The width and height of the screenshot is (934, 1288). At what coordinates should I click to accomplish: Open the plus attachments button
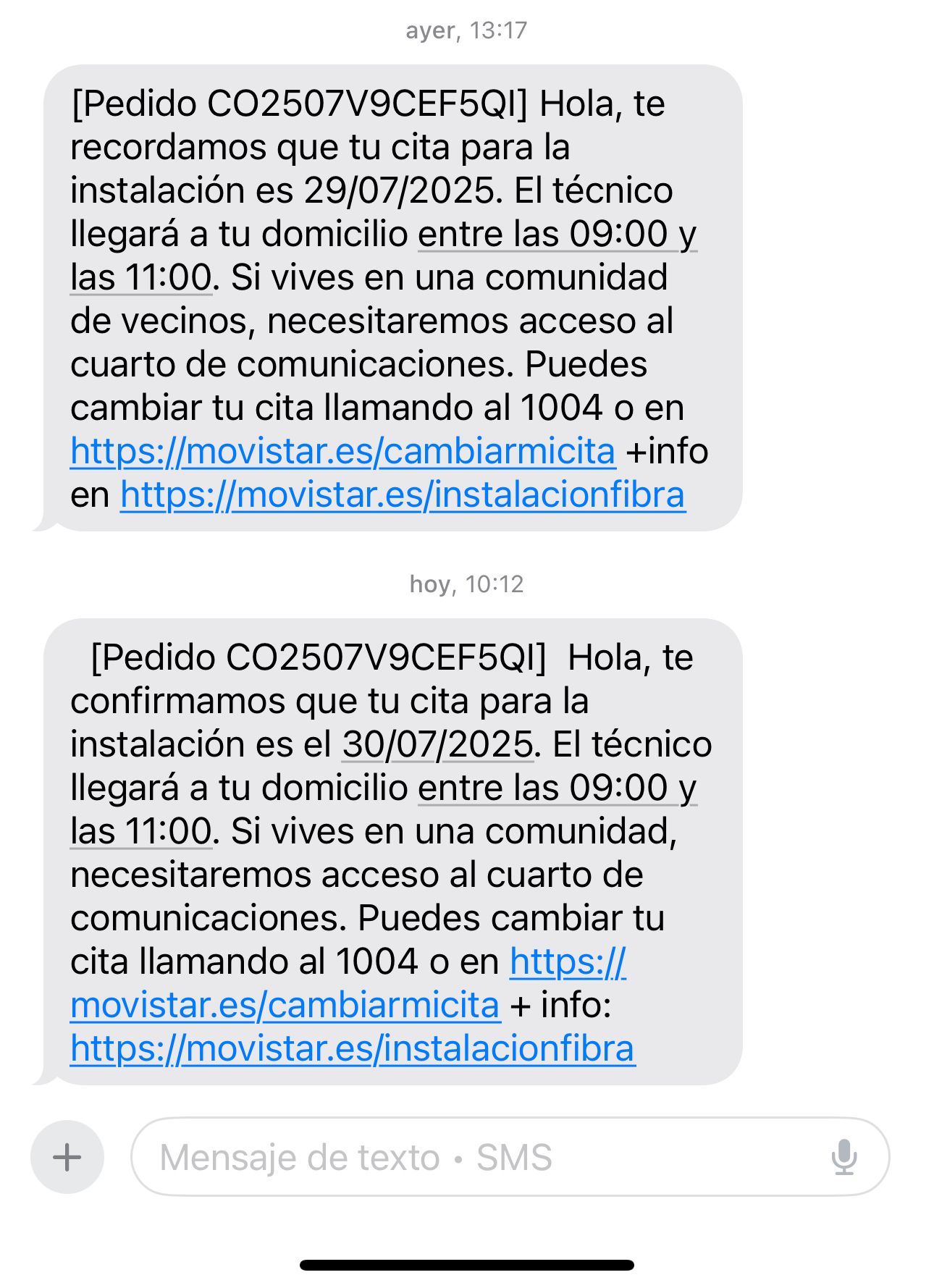(x=67, y=1156)
